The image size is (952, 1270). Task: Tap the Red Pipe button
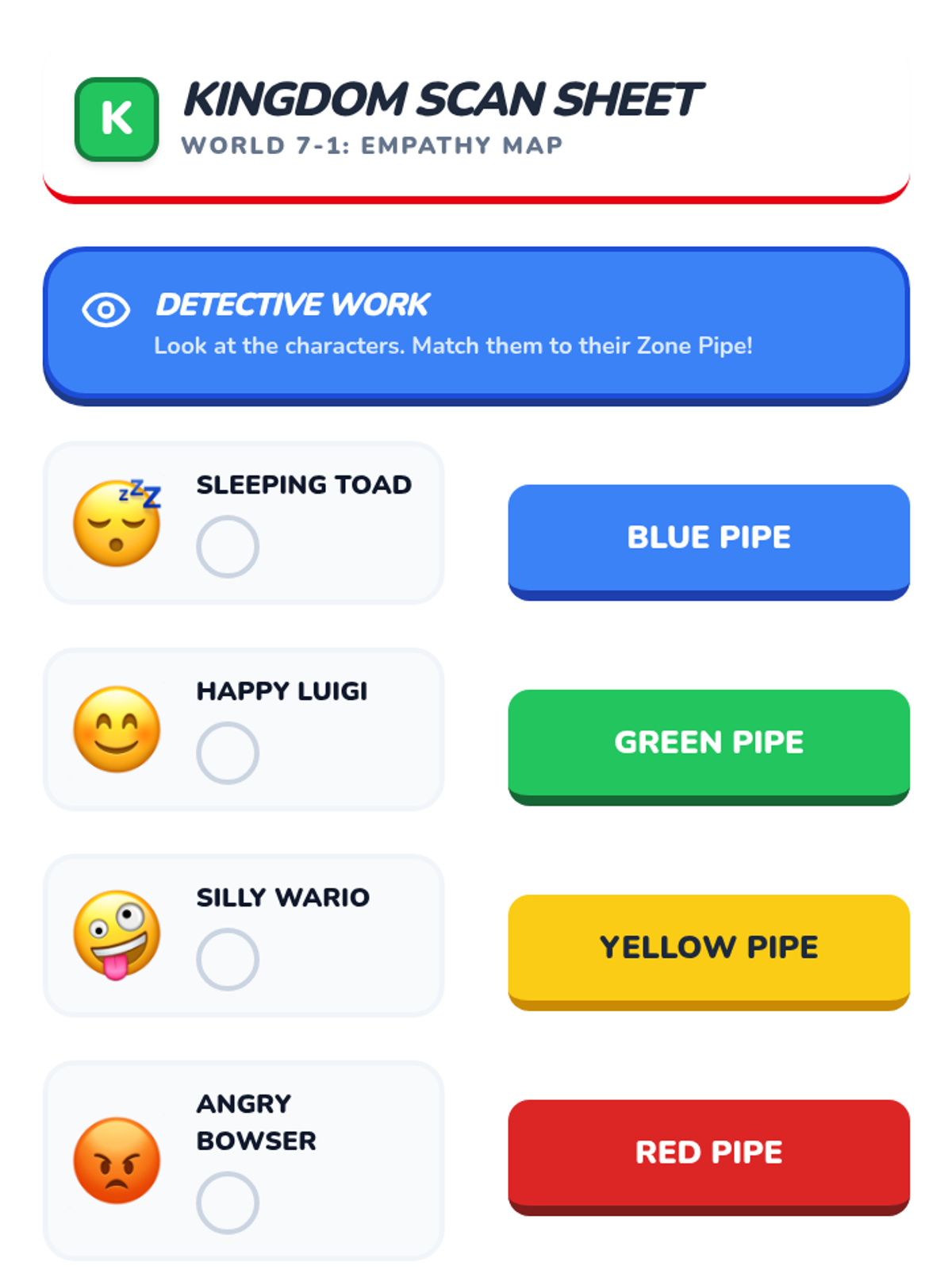[708, 1157]
